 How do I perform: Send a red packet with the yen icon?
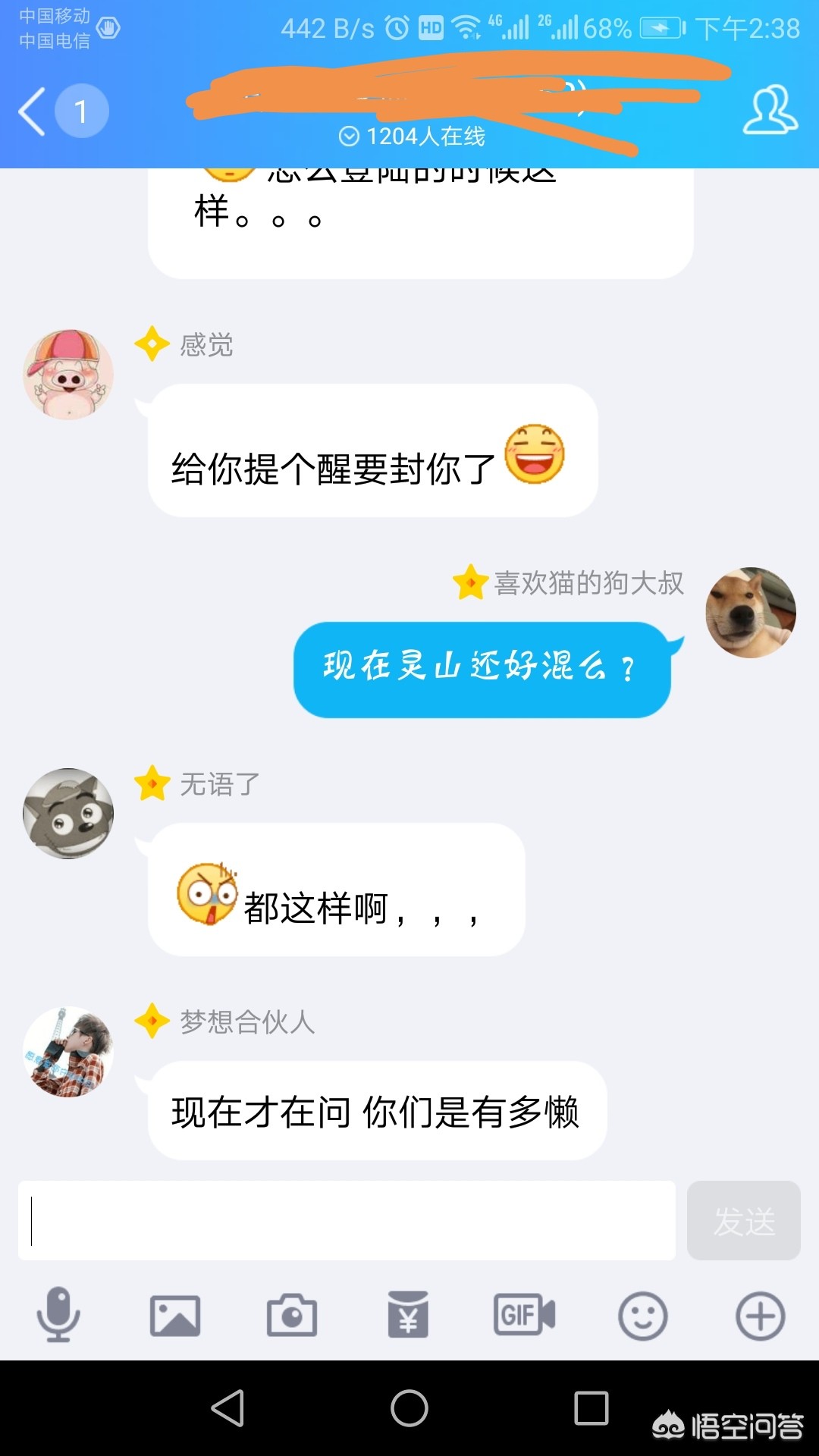[x=408, y=1315]
